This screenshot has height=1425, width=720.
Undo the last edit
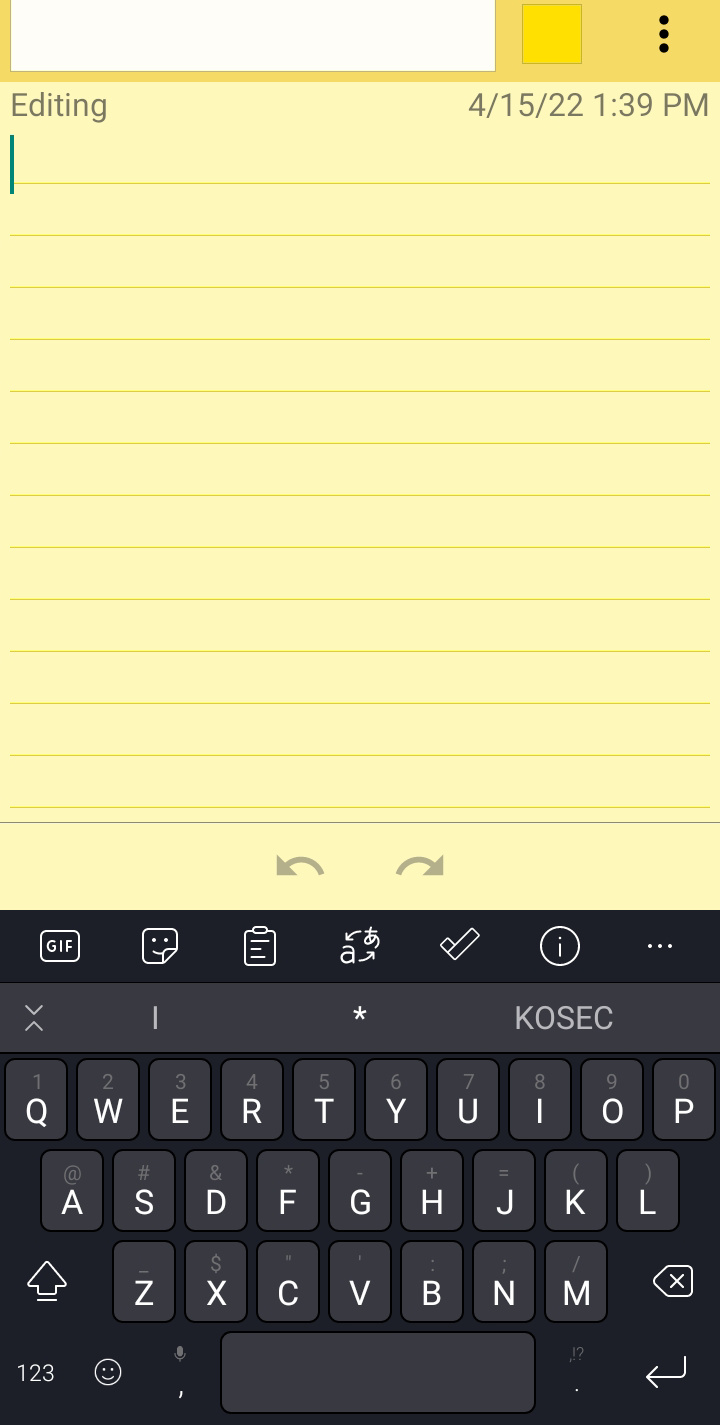coord(300,867)
